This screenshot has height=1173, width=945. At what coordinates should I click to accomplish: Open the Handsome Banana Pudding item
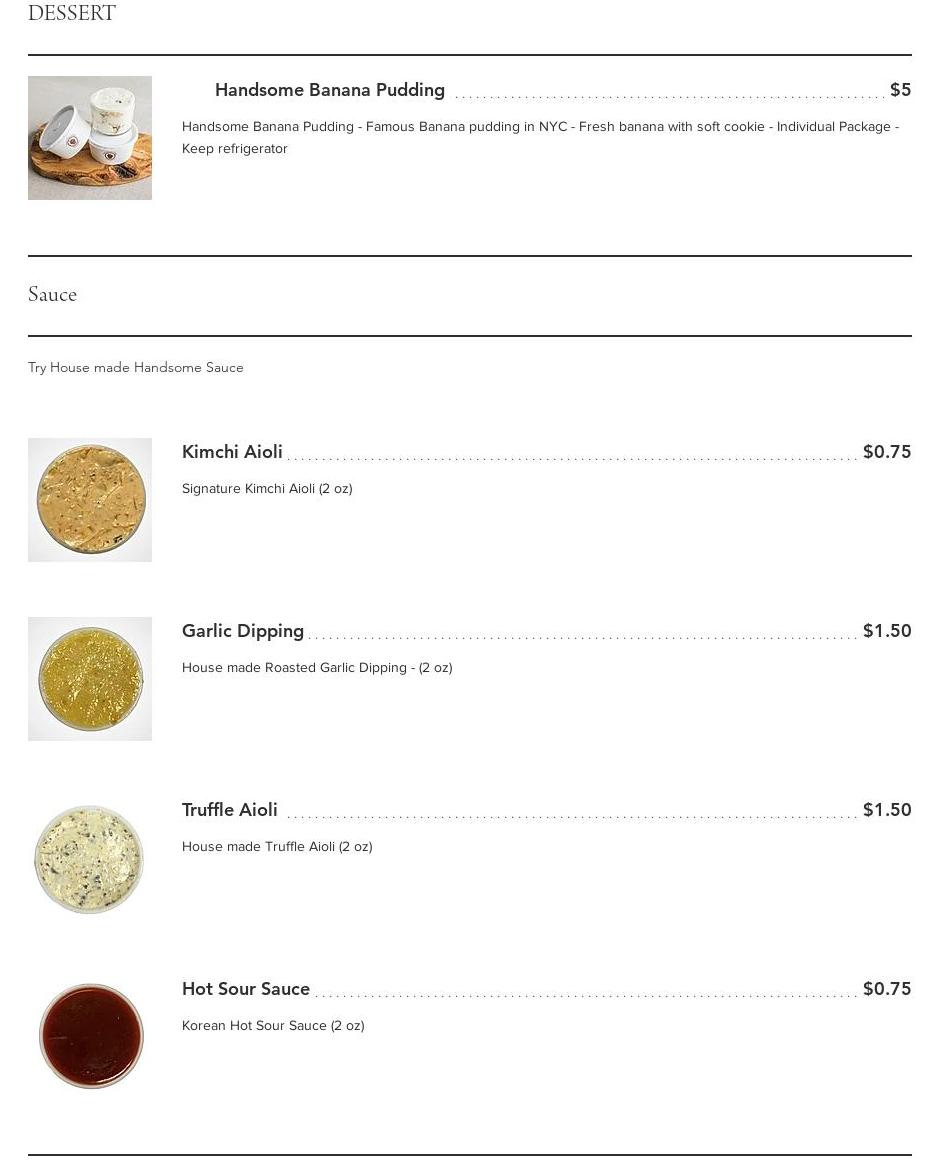click(329, 90)
